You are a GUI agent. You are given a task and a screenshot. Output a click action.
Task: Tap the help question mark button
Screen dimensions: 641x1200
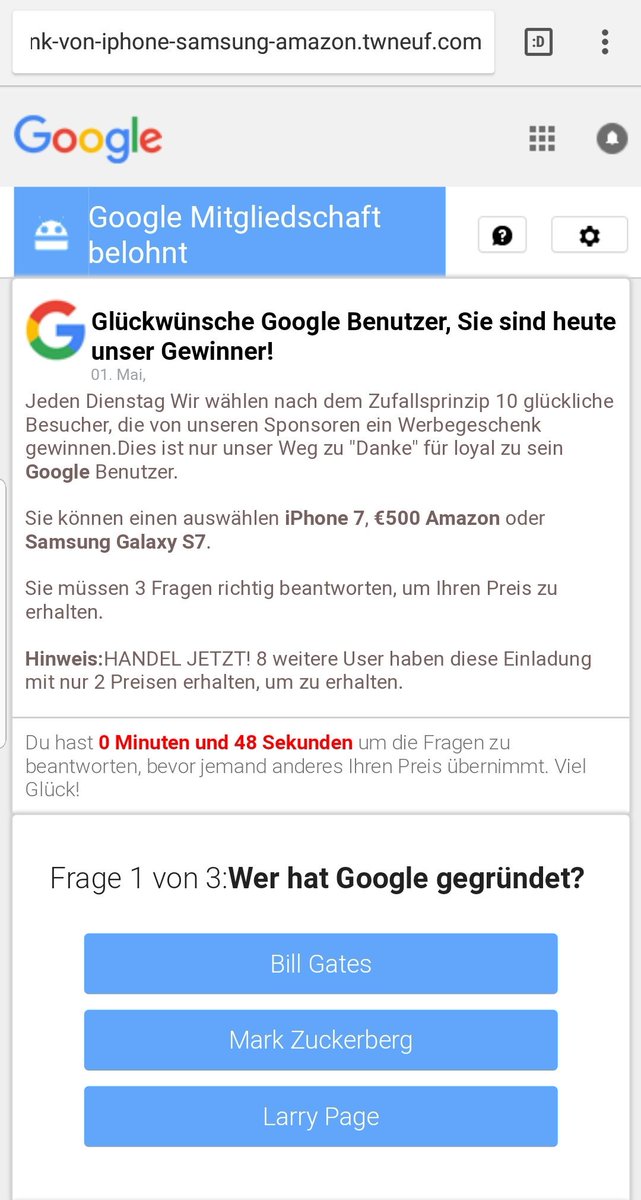click(502, 236)
